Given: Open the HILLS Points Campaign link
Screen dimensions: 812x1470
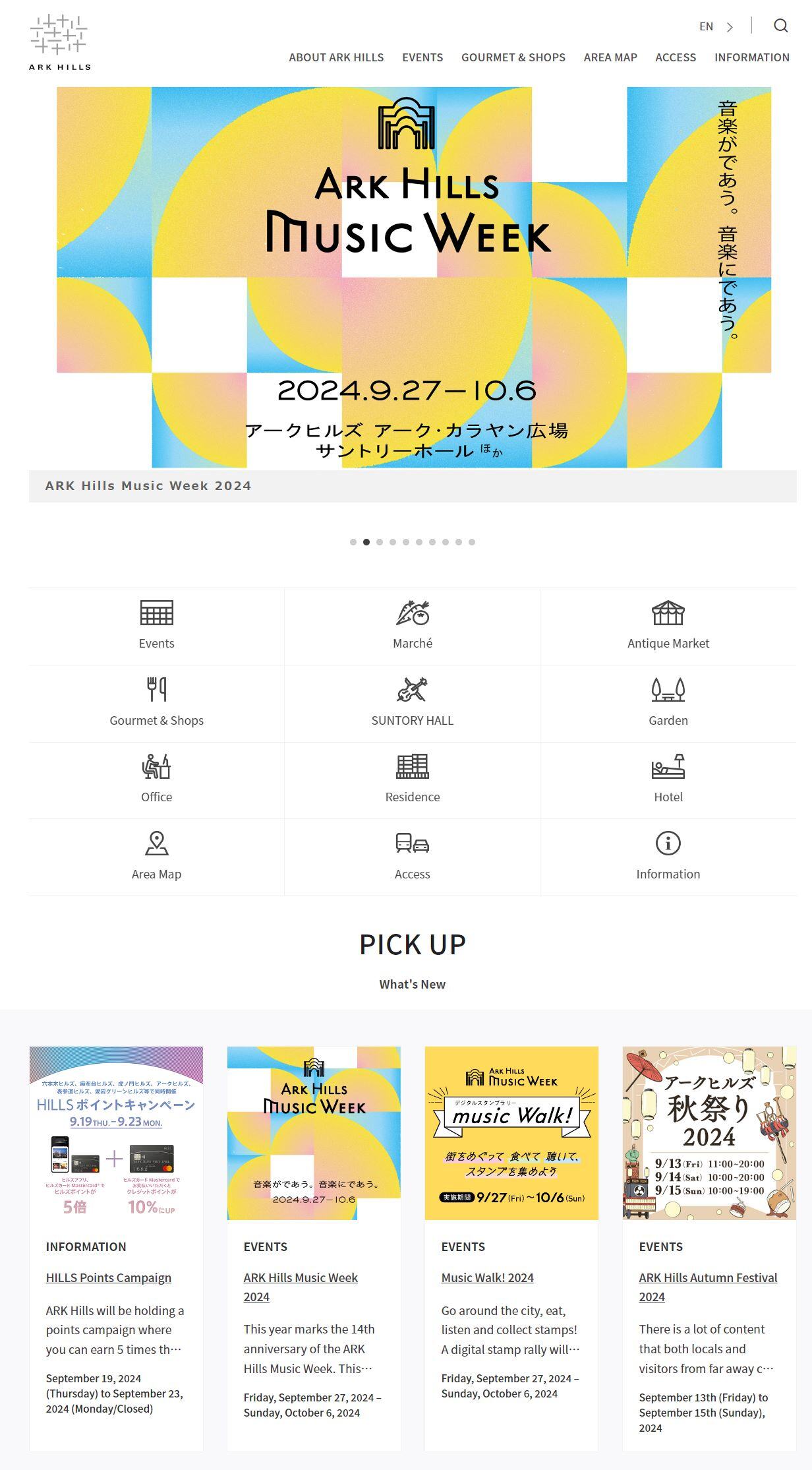Looking at the screenshot, I should 108,1277.
